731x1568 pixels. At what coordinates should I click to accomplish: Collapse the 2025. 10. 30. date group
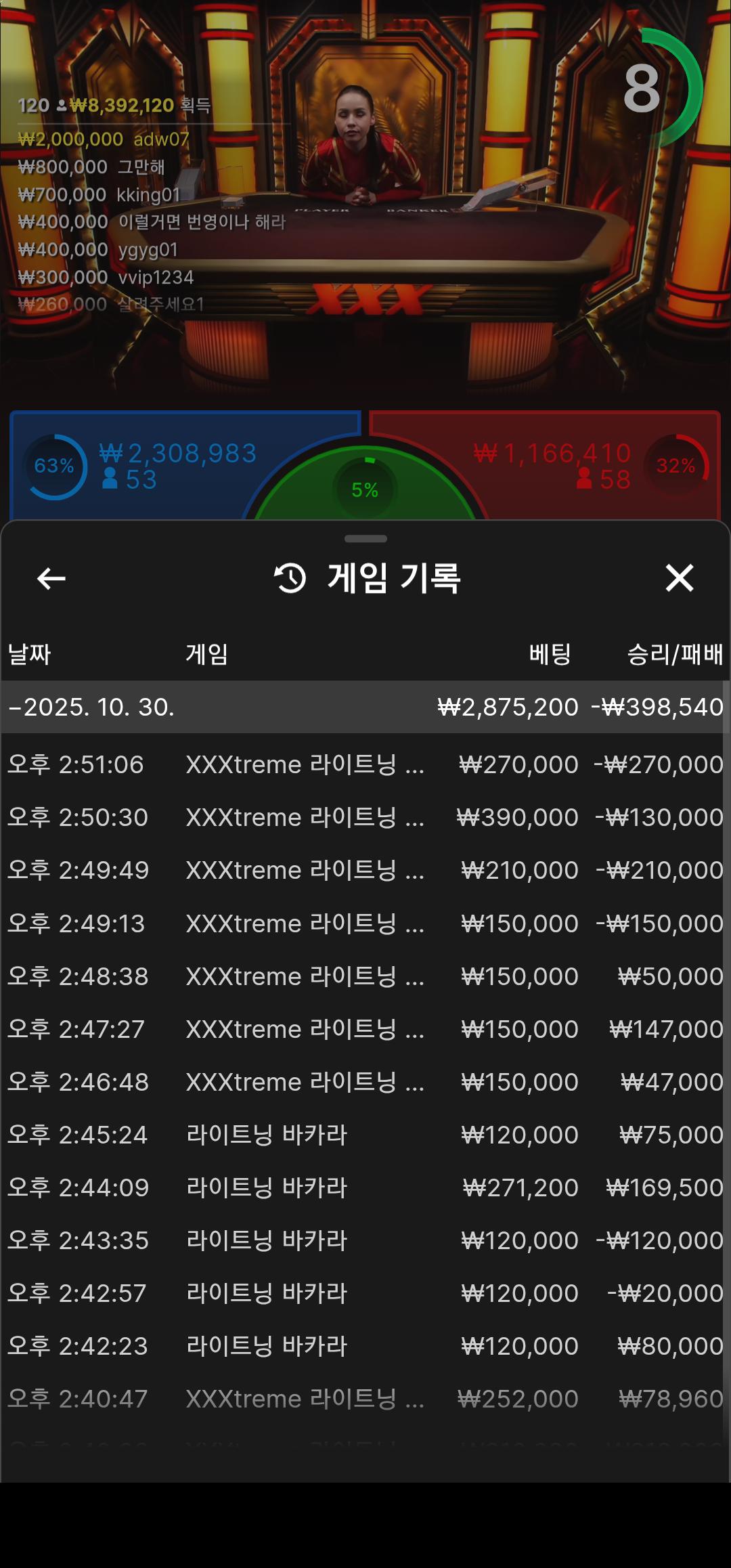click(x=365, y=707)
